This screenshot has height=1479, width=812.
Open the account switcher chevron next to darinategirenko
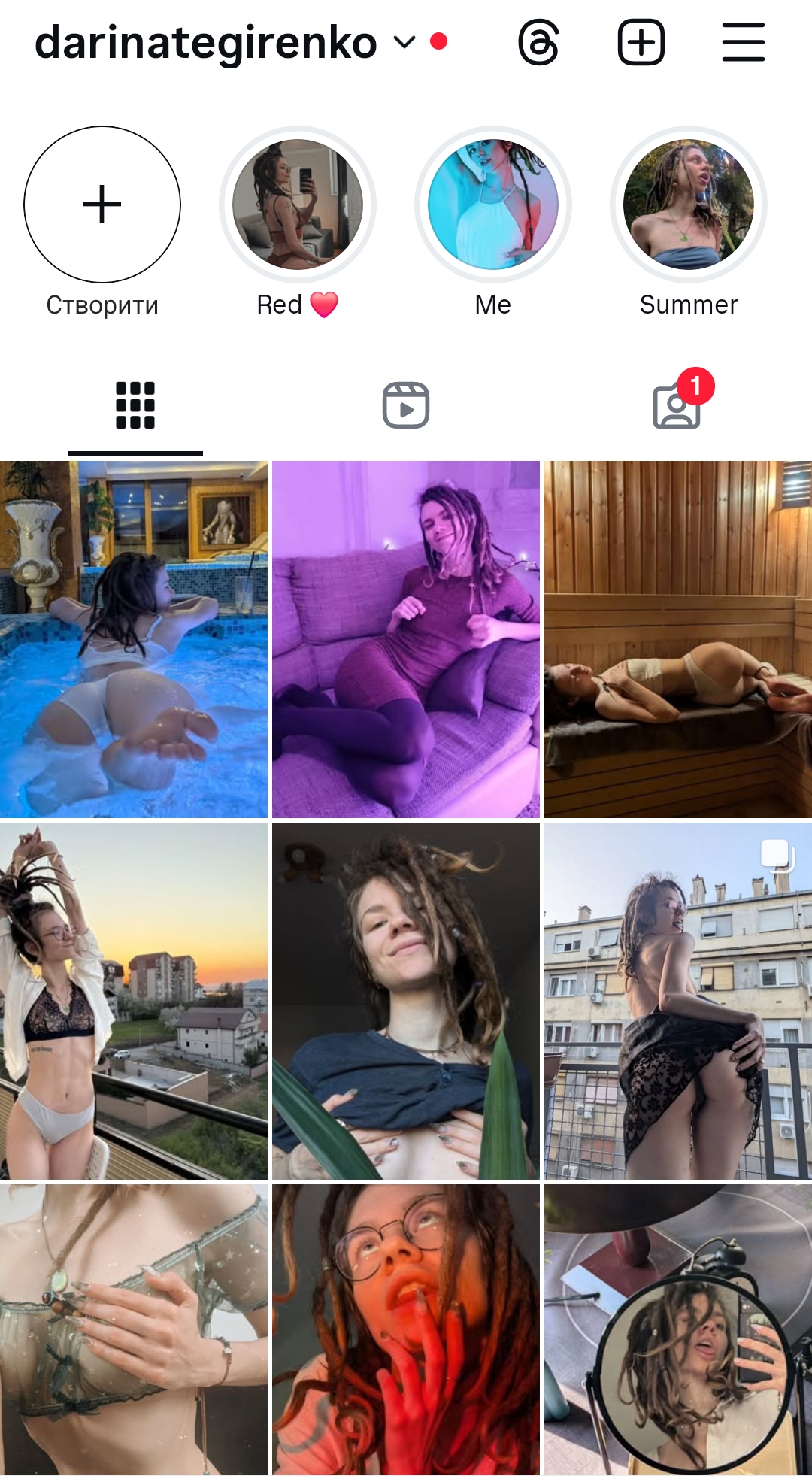pyautogui.click(x=403, y=43)
